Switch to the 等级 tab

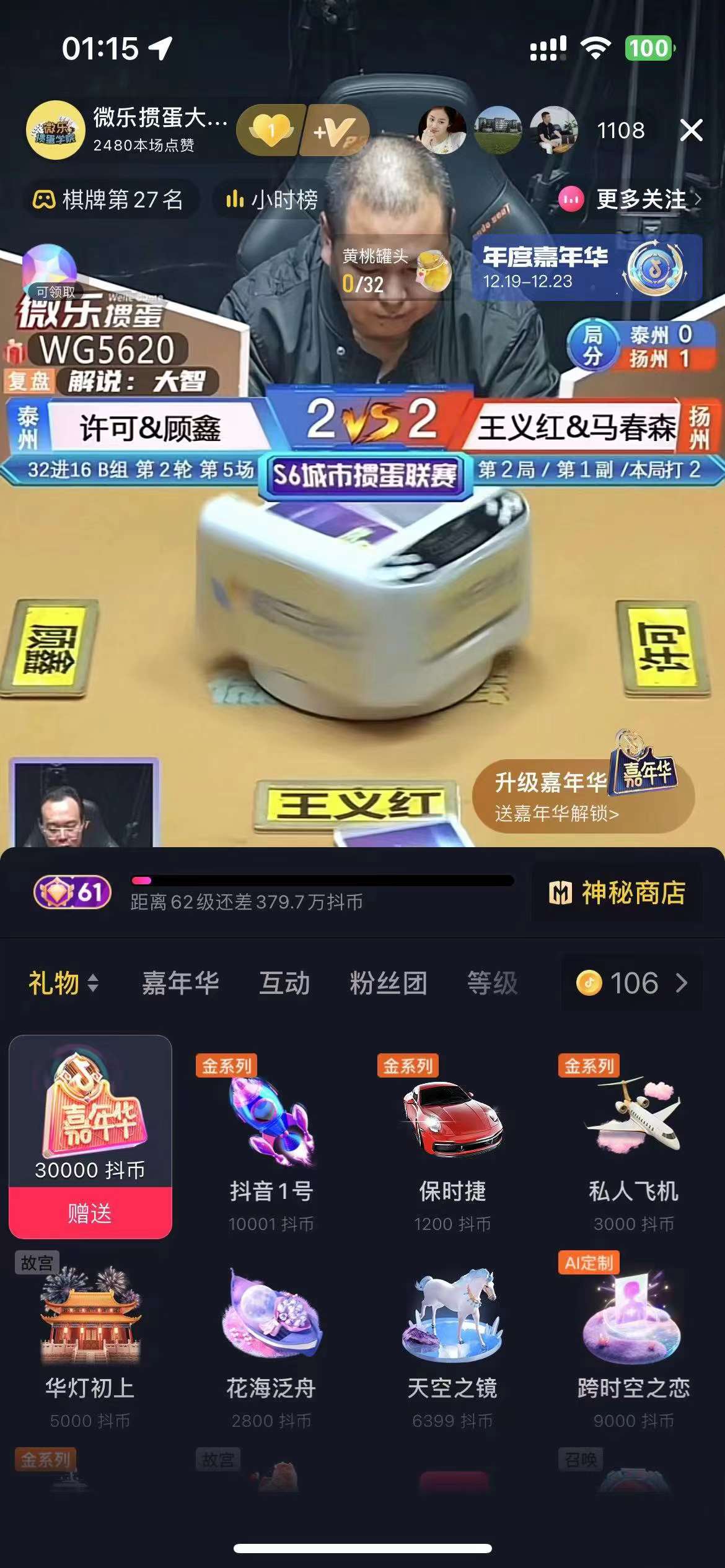coord(492,983)
